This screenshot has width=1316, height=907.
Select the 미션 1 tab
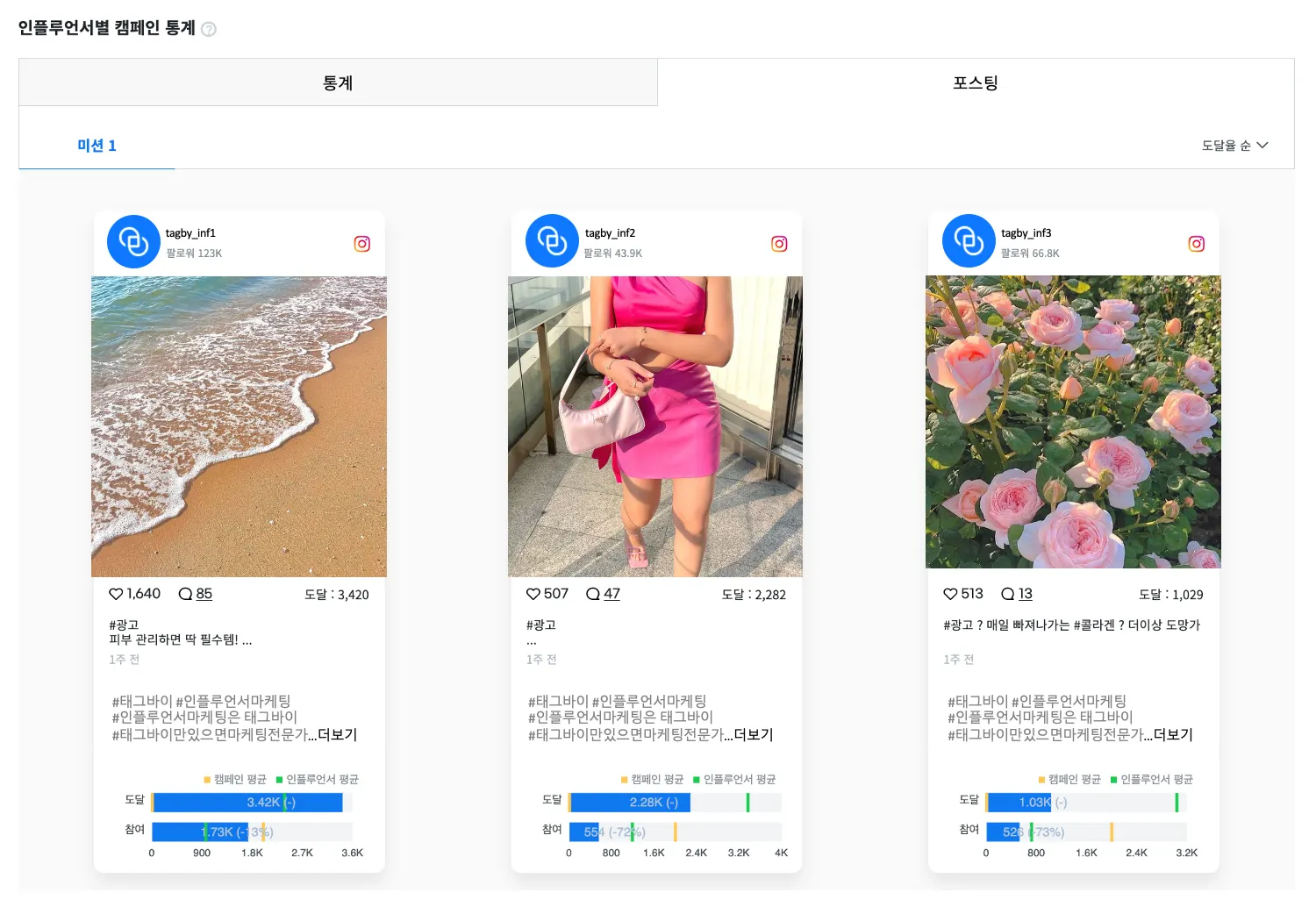97,146
